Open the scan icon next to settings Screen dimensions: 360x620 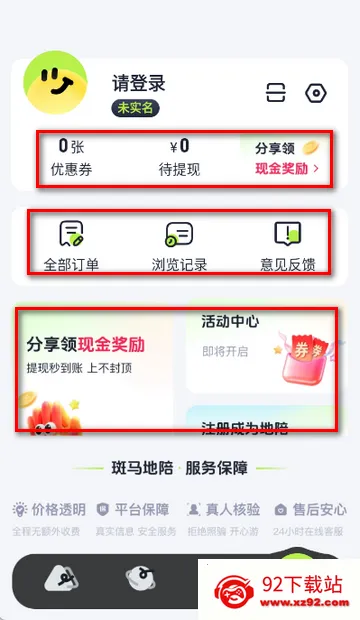(275, 93)
